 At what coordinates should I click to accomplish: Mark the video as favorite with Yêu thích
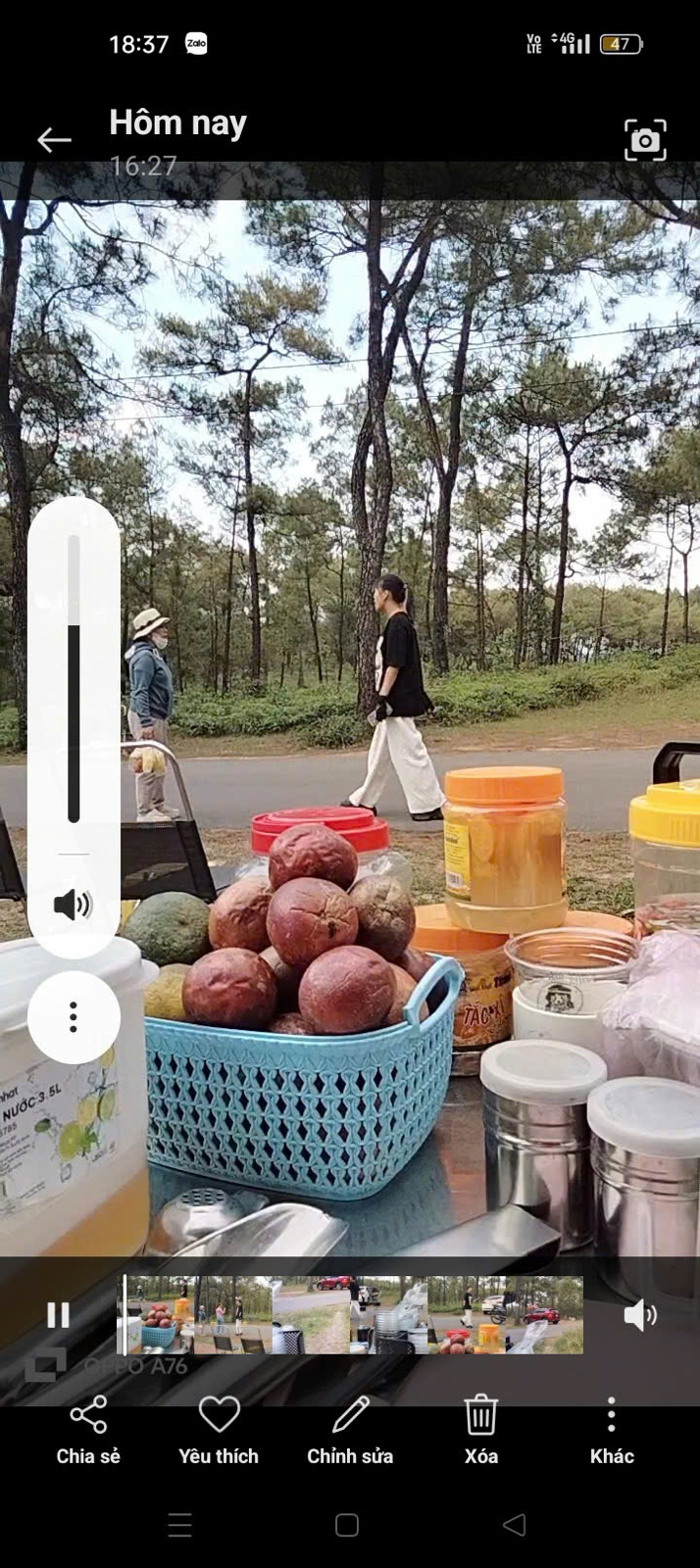[219, 1431]
